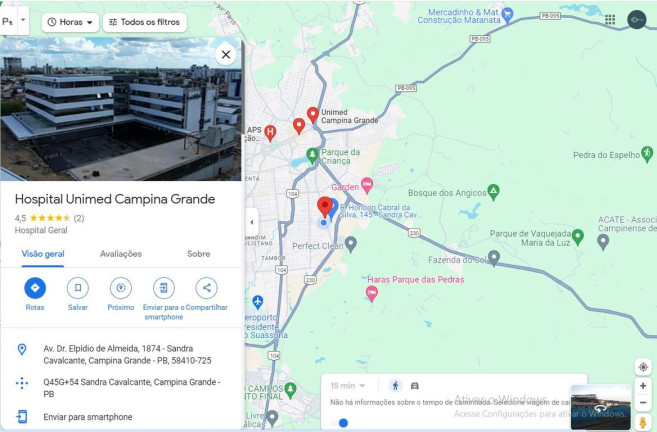657x432 pixels.
Task: Save this place with Salvar
Action: pos(78,288)
